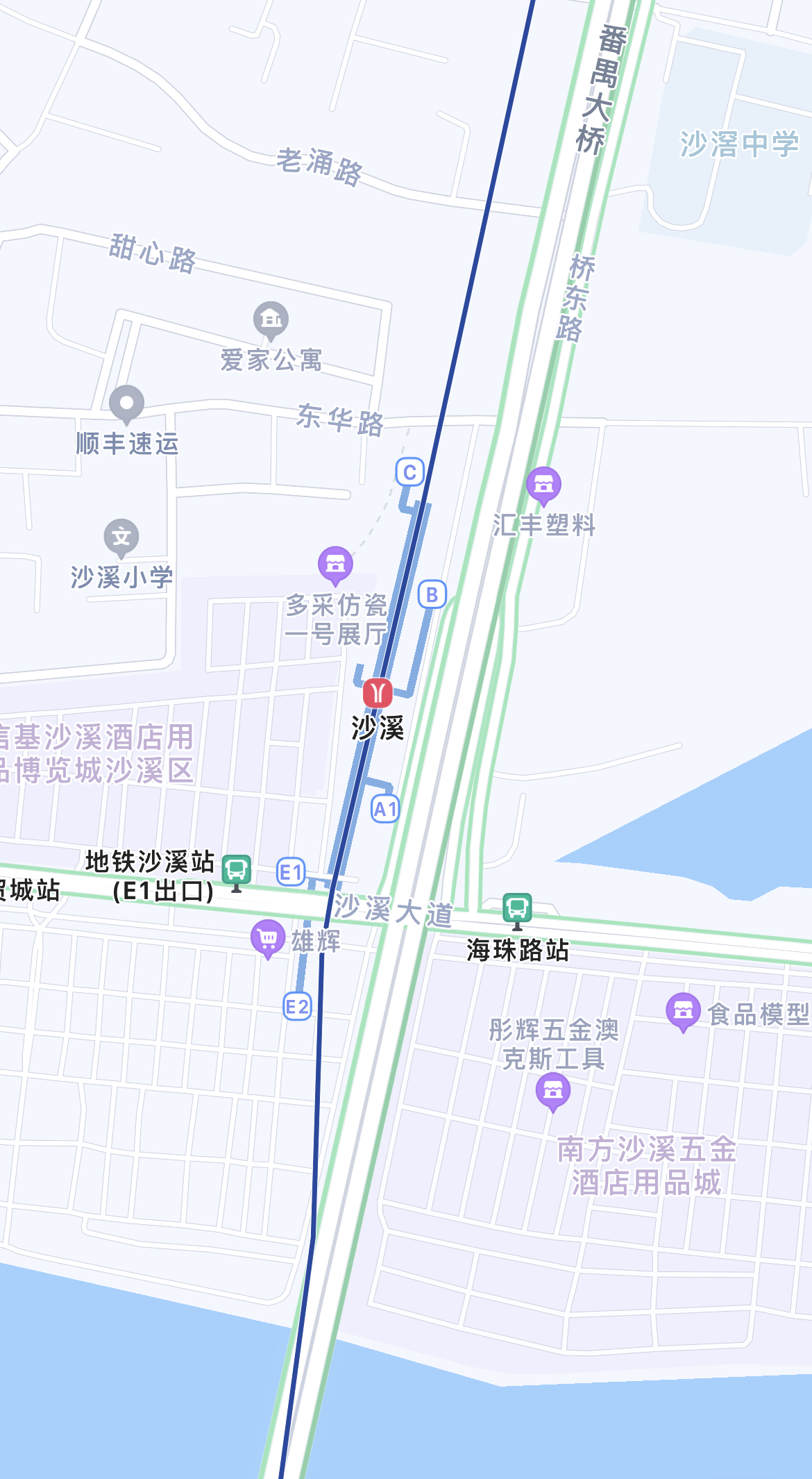Select metro exit A1 marker
The width and height of the screenshot is (812, 1479).
tap(385, 809)
